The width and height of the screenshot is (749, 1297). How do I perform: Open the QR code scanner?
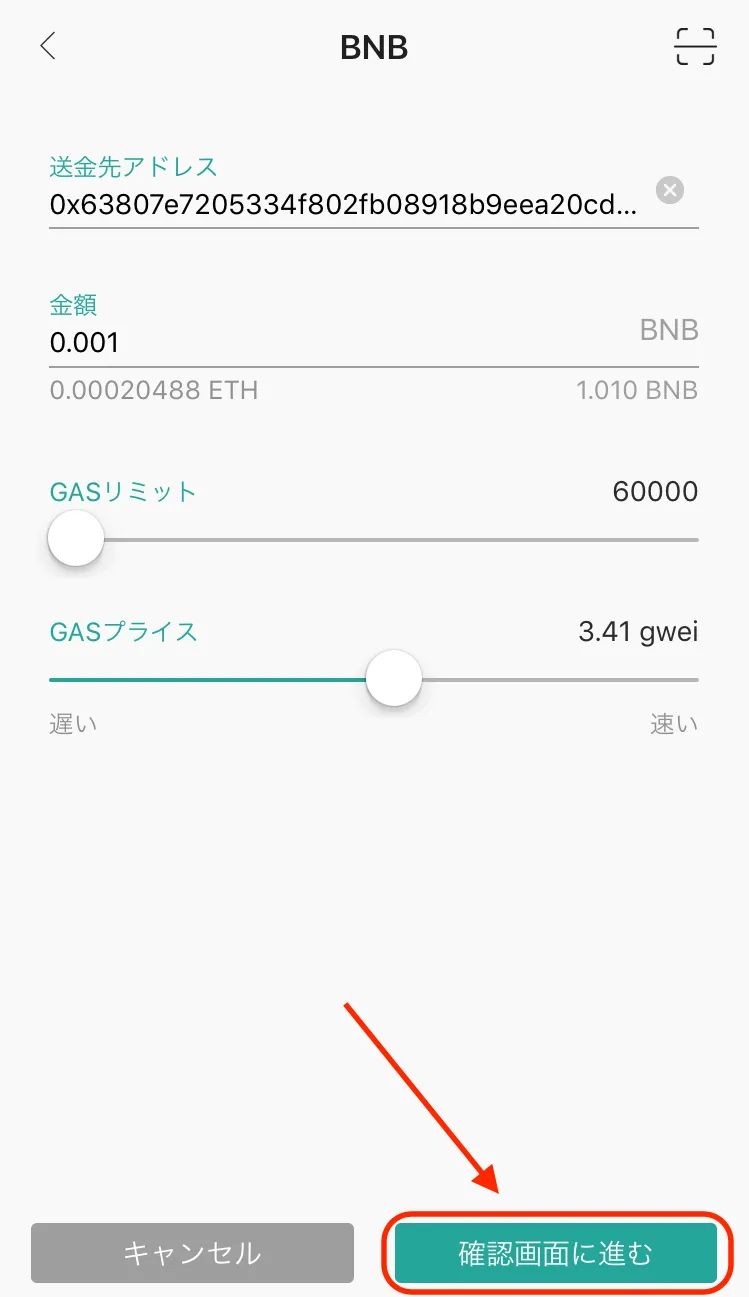695,47
